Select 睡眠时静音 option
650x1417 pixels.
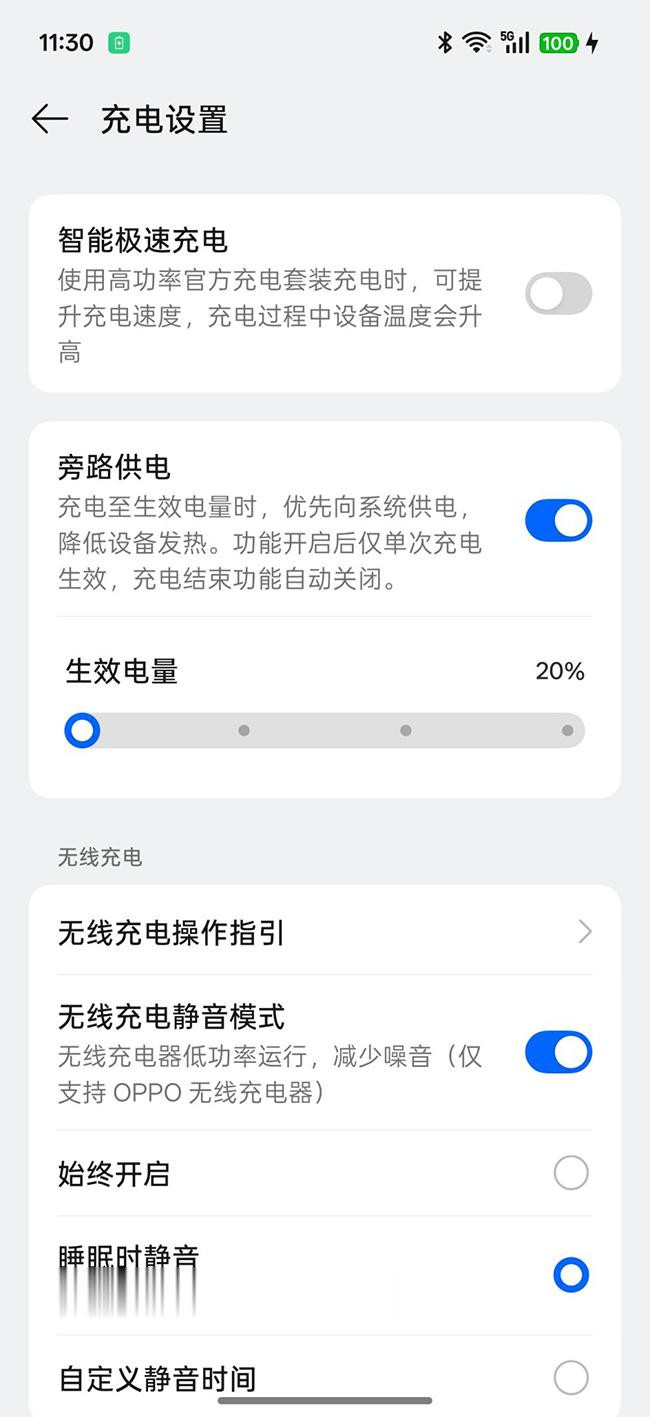[x=571, y=1275]
